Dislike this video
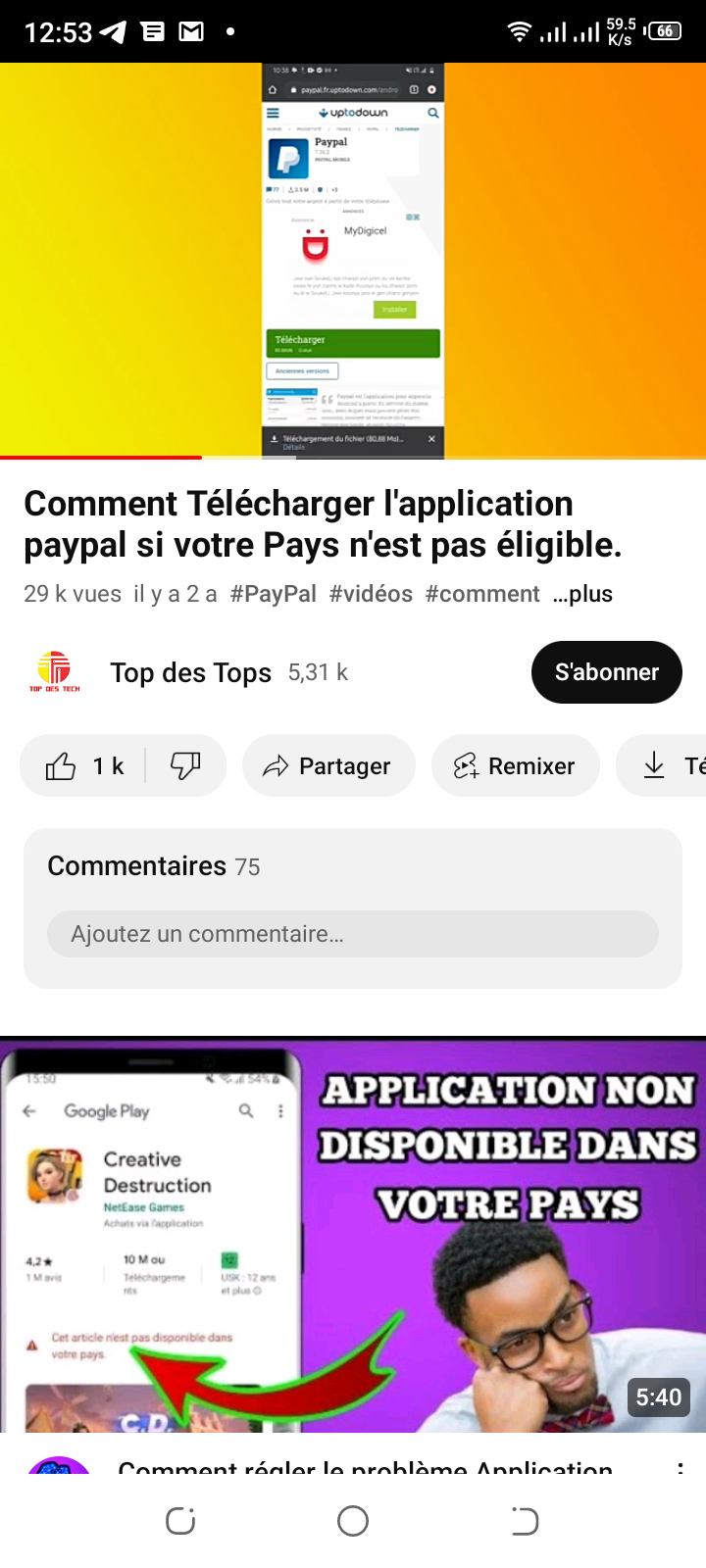706x1568 pixels. coord(185,765)
